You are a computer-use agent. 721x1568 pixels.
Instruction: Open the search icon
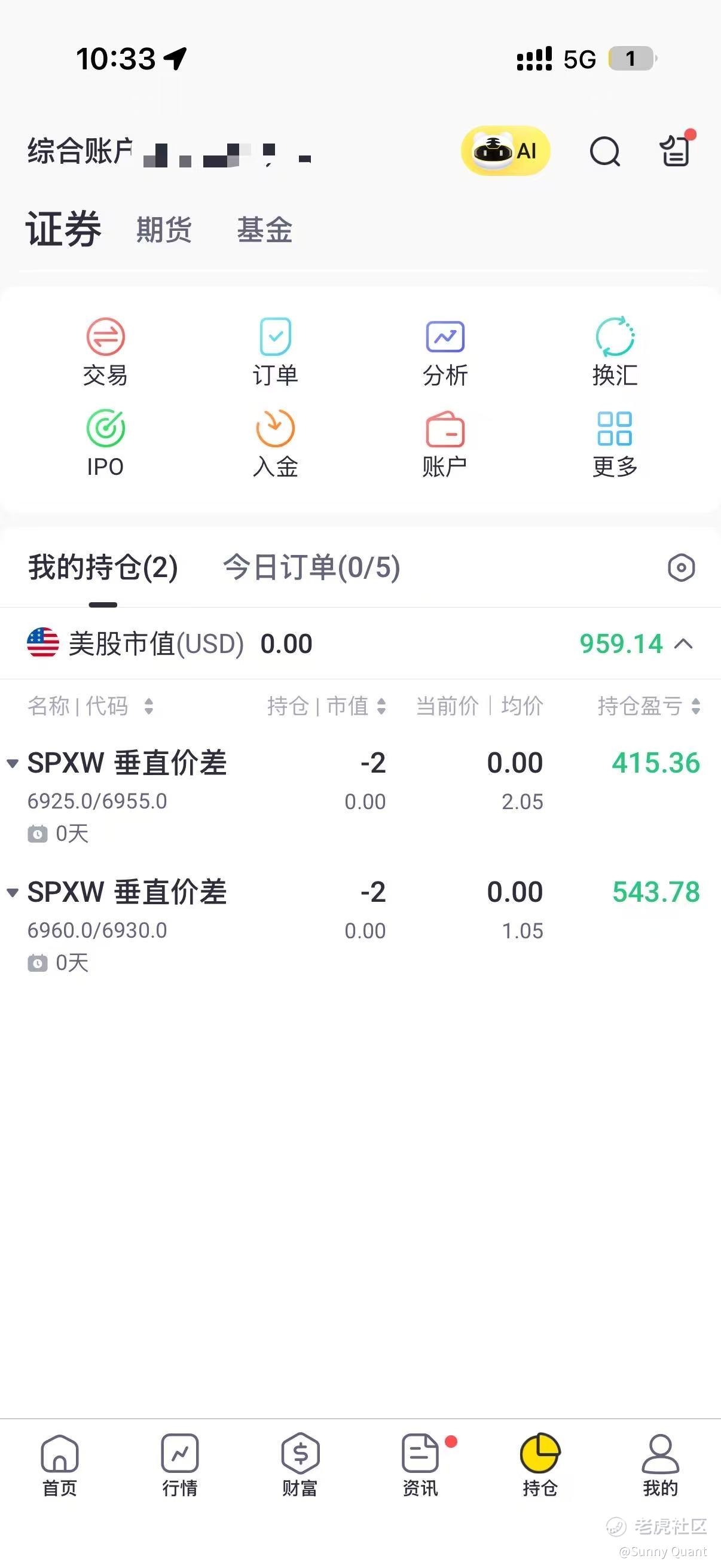[604, 151]
